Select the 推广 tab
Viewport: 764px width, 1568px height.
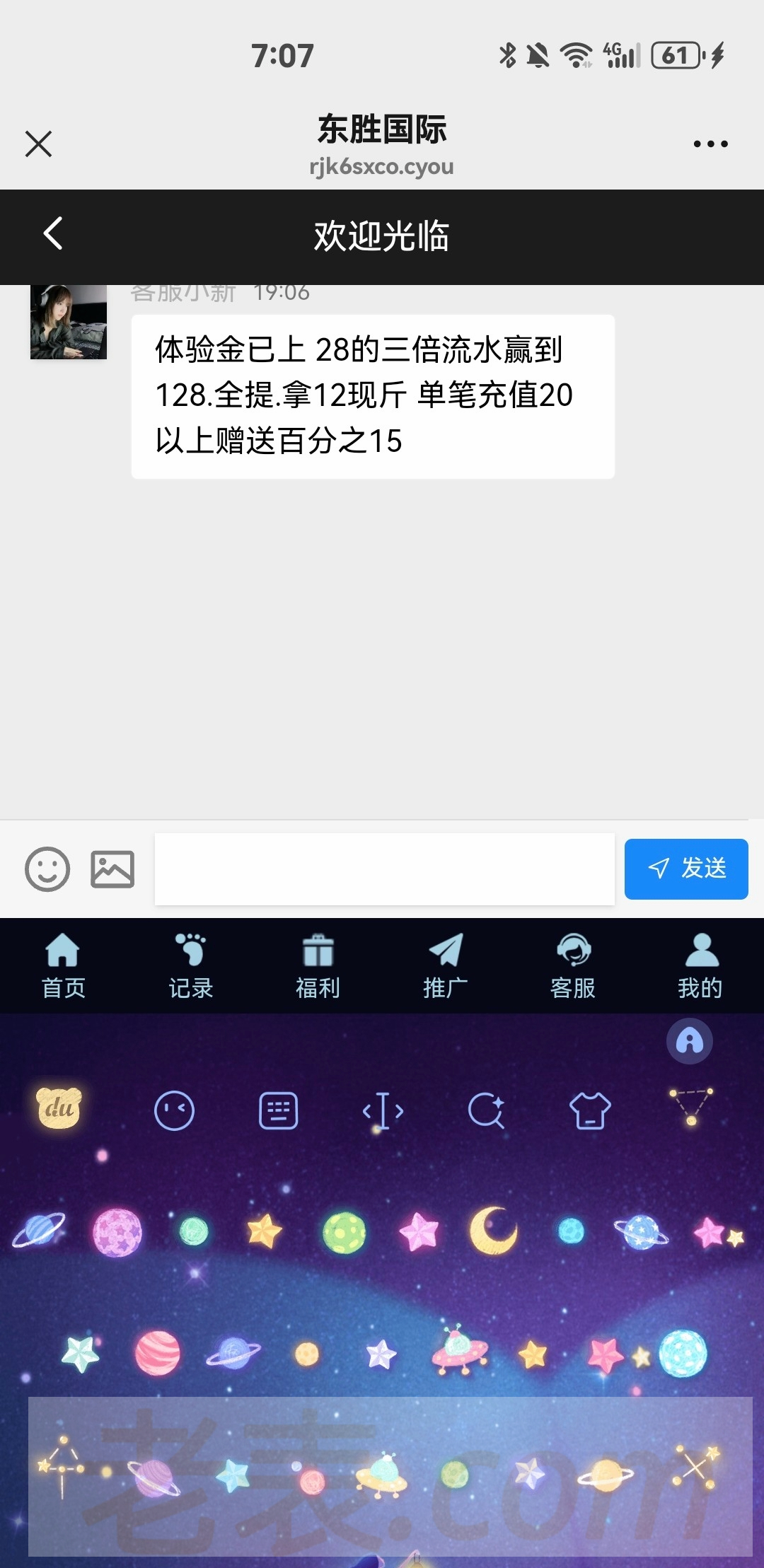446,966
